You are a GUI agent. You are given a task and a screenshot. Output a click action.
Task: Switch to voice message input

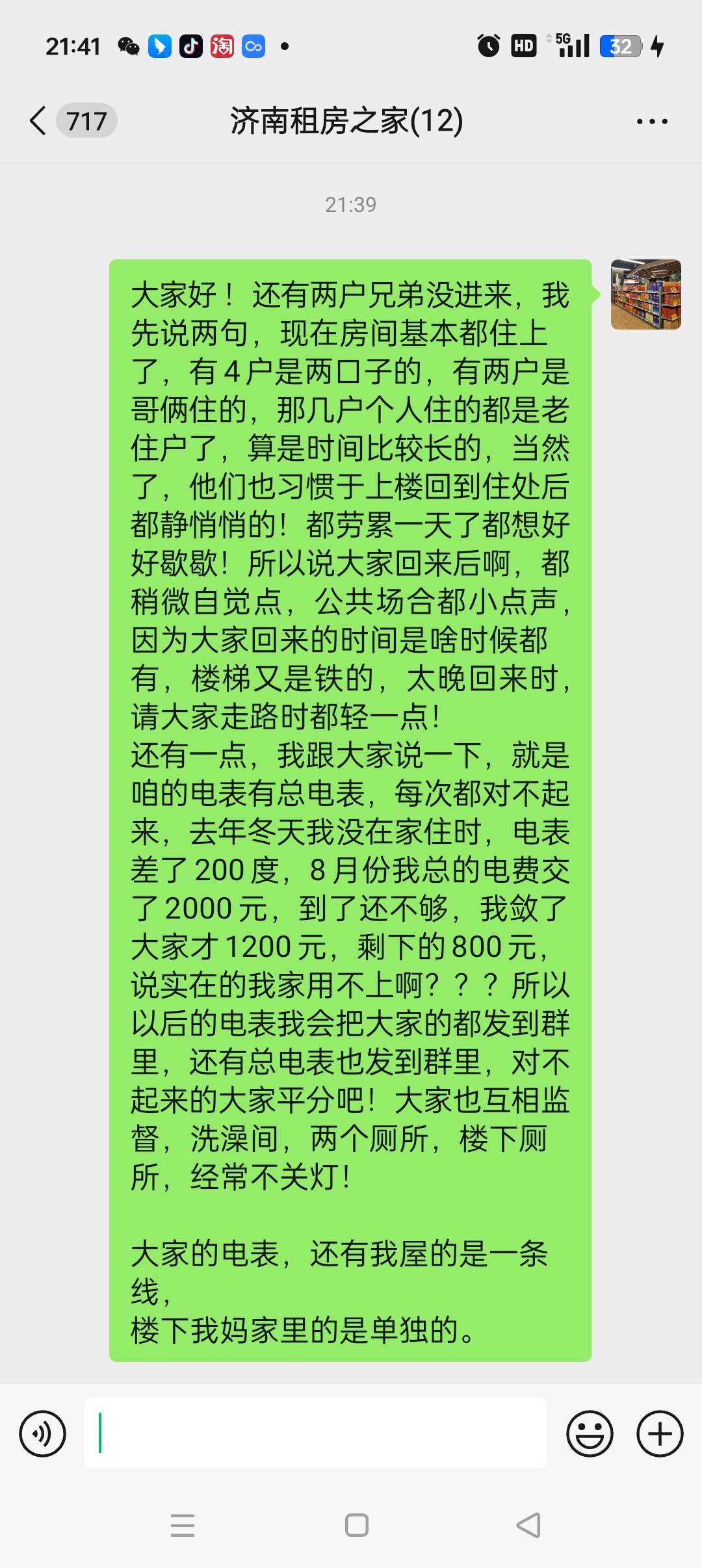43,1433
